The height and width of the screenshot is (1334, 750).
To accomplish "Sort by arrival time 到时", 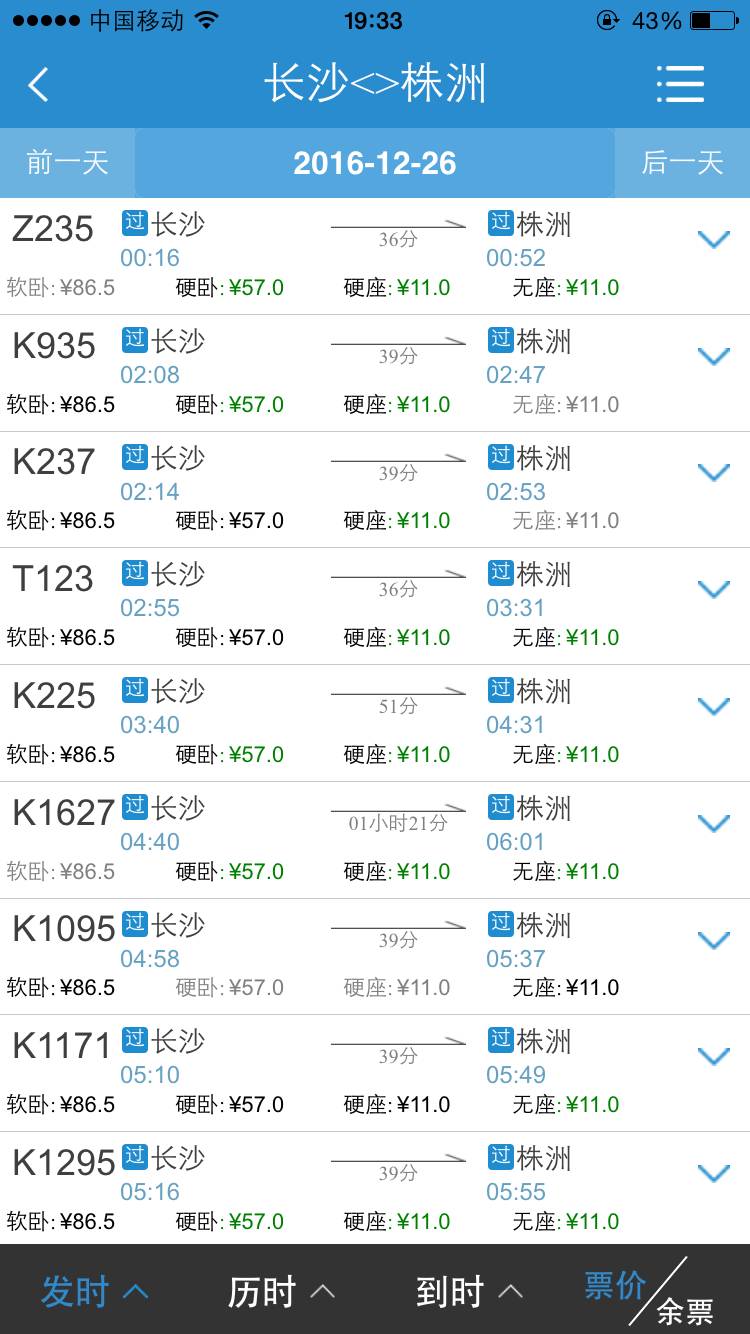I will click(469, 1291).
